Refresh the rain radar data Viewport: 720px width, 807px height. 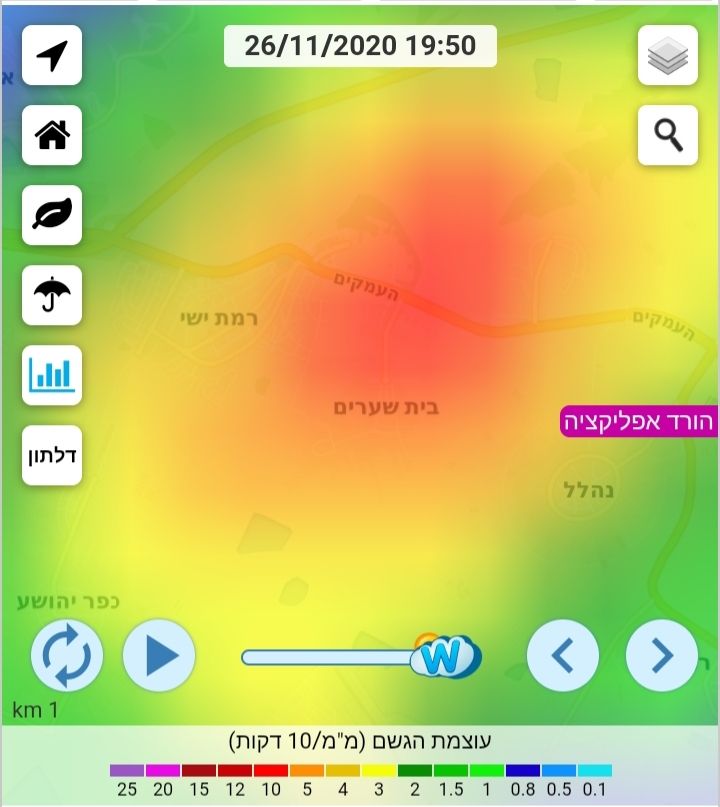(x=67, y=657)
